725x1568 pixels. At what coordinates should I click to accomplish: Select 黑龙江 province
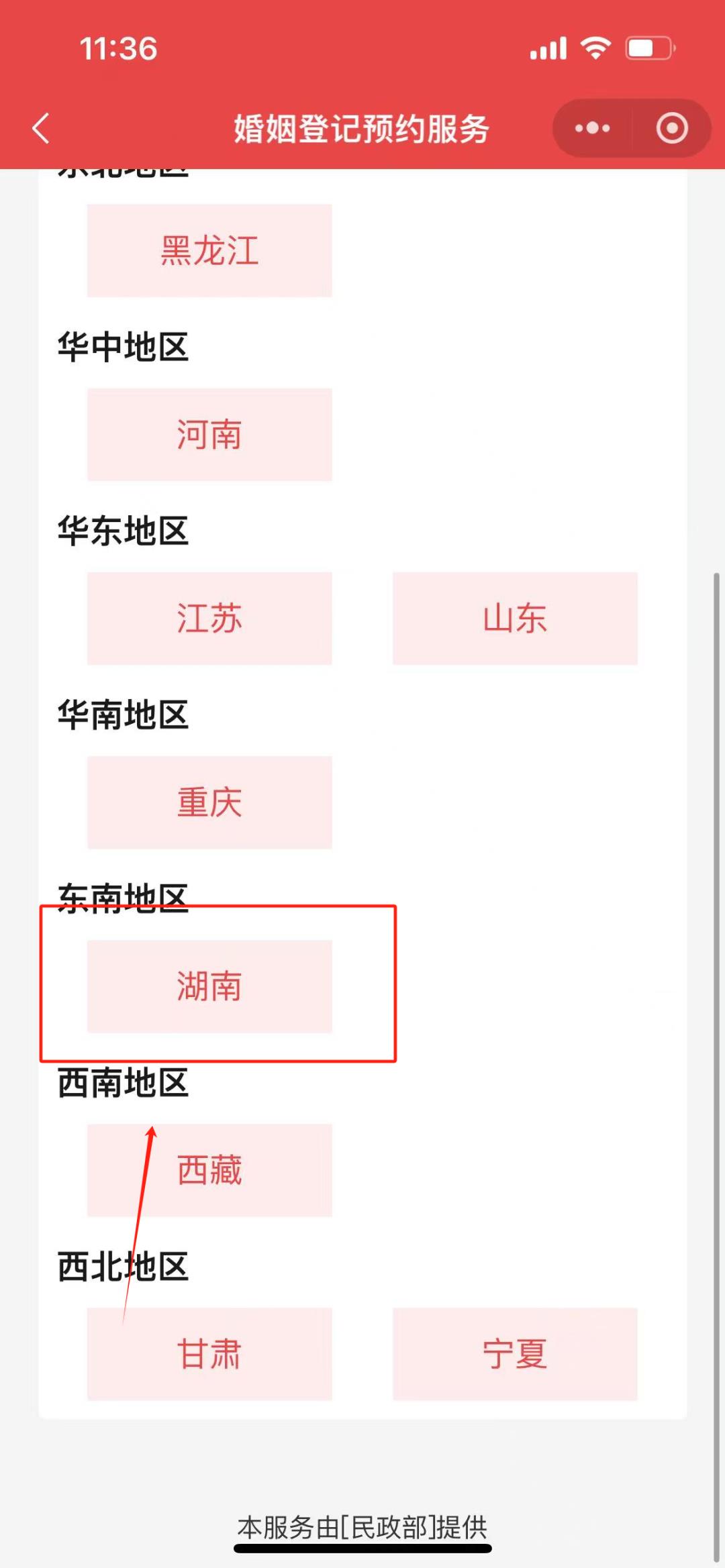pyautogui.click(x=209, y=250)
